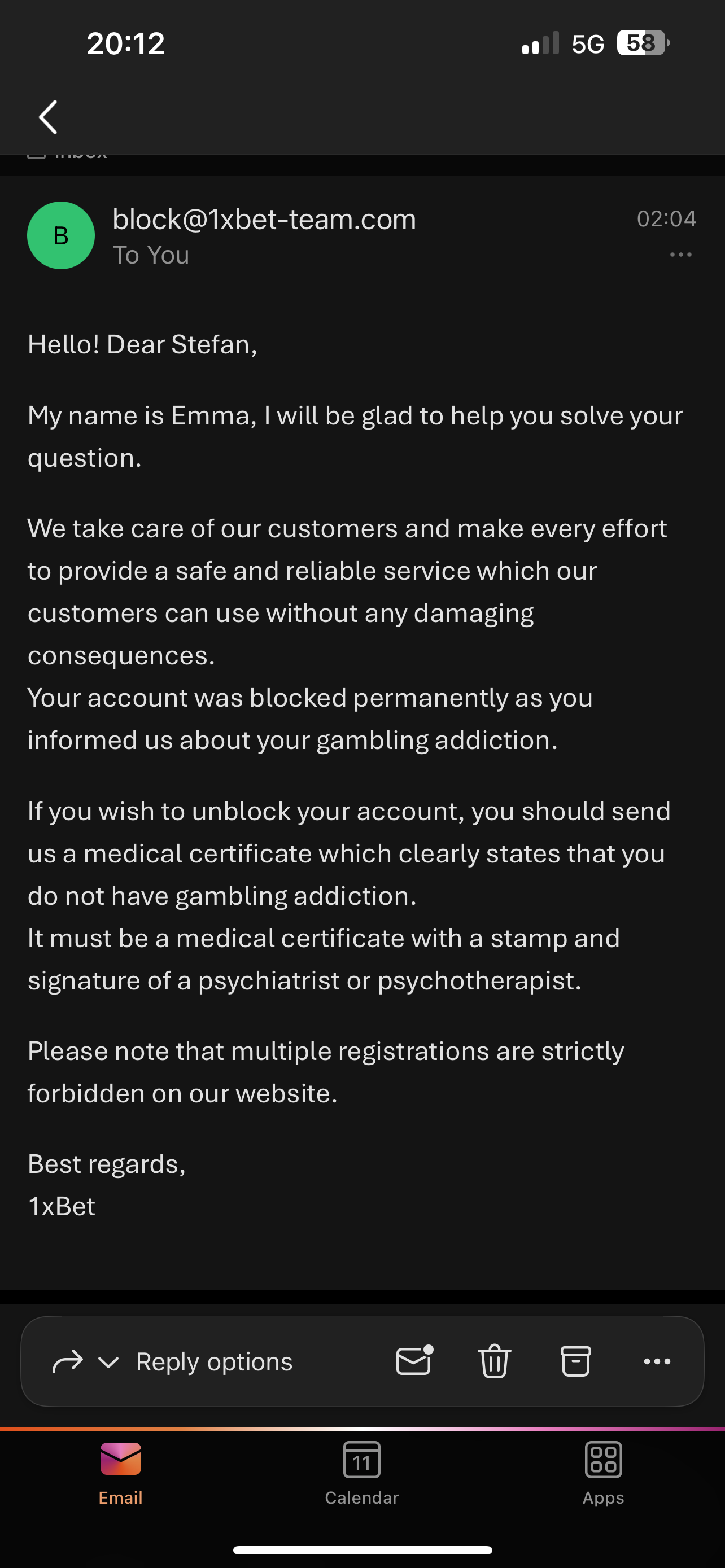Archive this email
Image resolution: width=725 pixels, height=1568 pixels.
(x=575, y=1361)
